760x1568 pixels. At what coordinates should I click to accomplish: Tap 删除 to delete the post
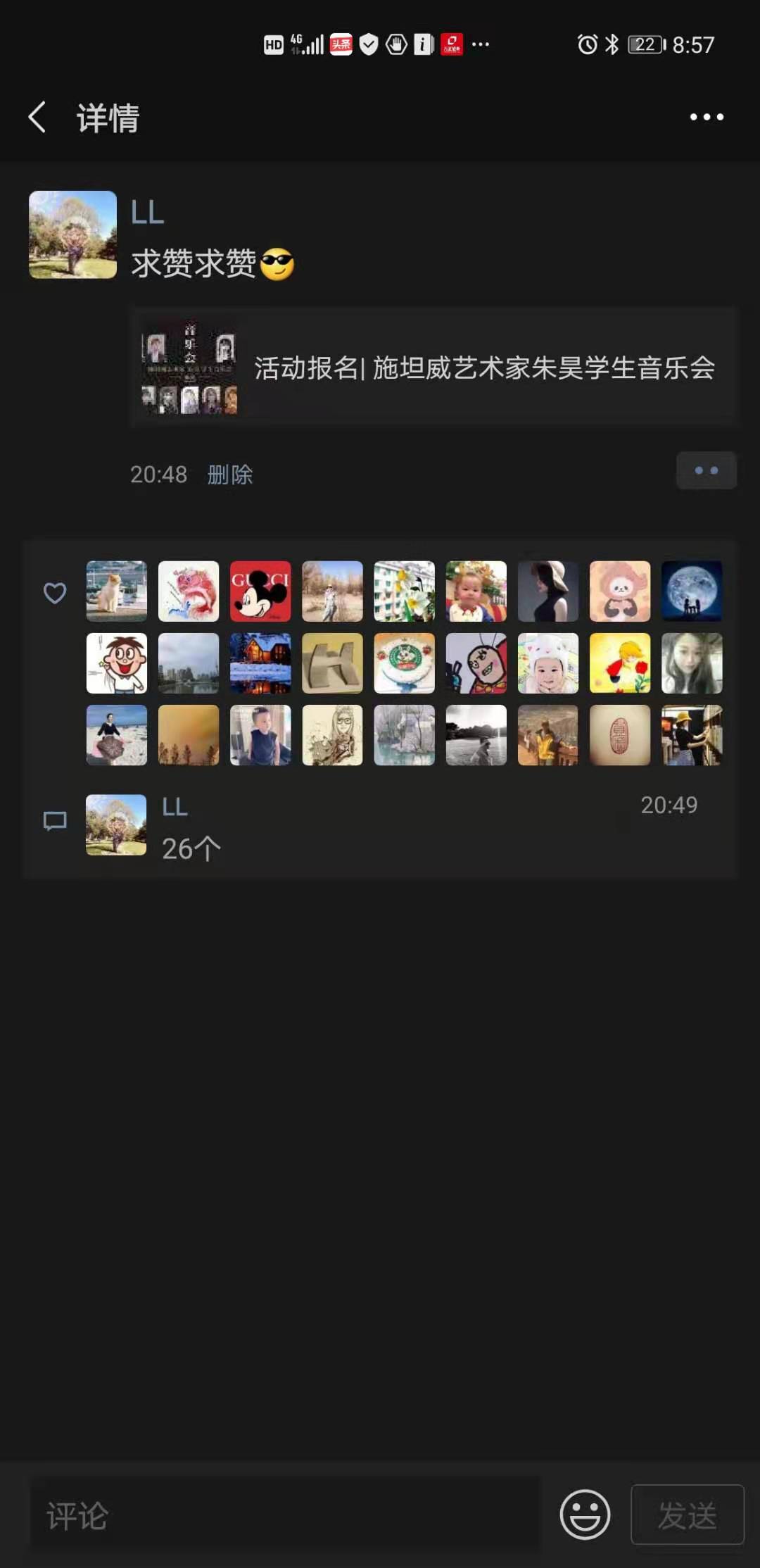click(229, 475)
